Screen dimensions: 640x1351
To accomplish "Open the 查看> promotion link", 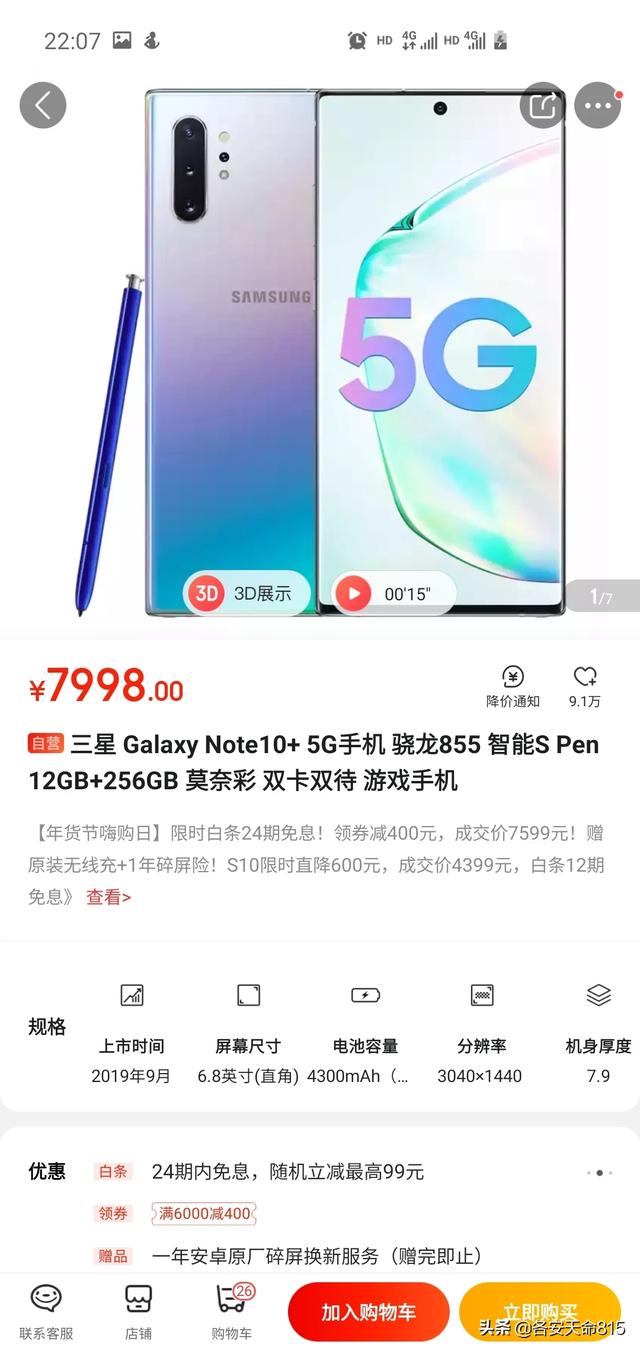I will tap(108, 897).
